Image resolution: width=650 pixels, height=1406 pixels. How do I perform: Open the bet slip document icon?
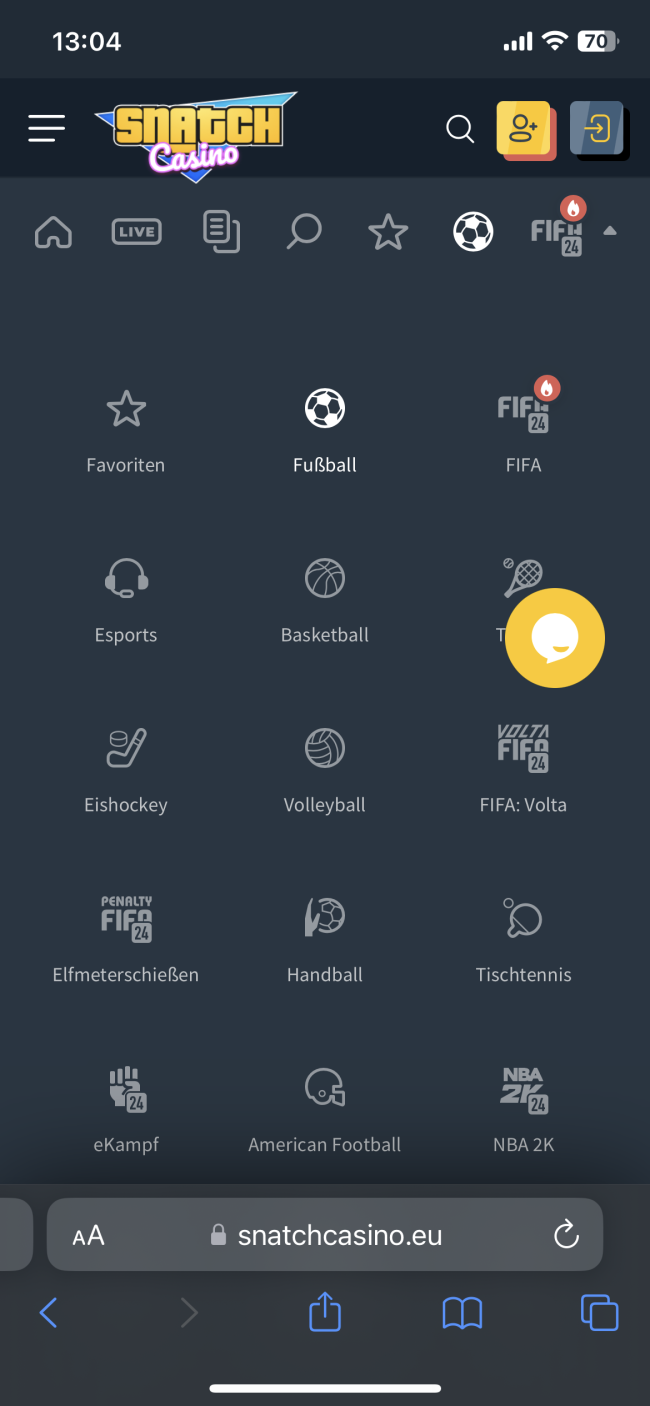(220, 231)
